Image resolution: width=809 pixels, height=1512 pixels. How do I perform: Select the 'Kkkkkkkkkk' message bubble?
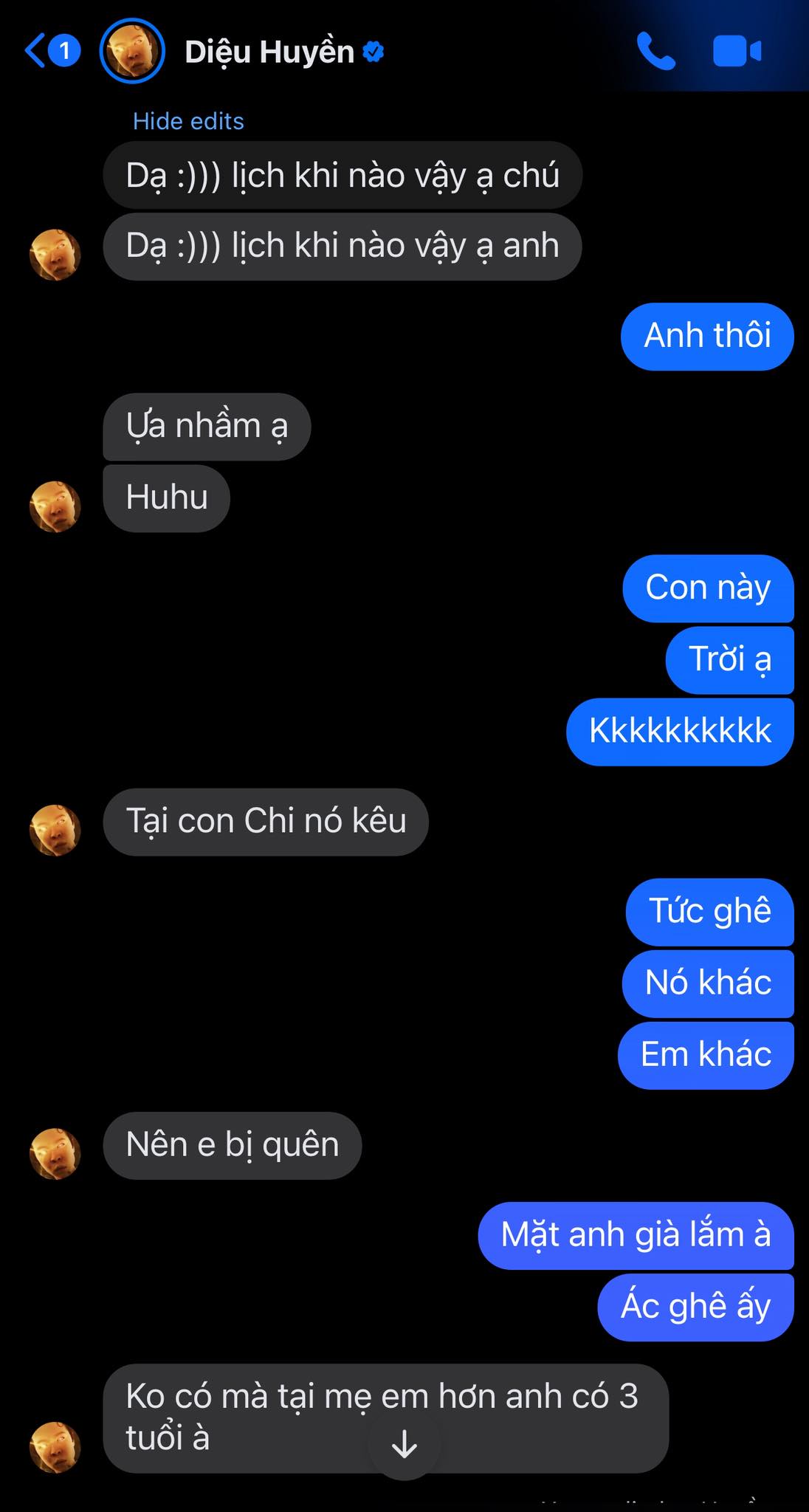pyautogui.click(x=679, y=731)
